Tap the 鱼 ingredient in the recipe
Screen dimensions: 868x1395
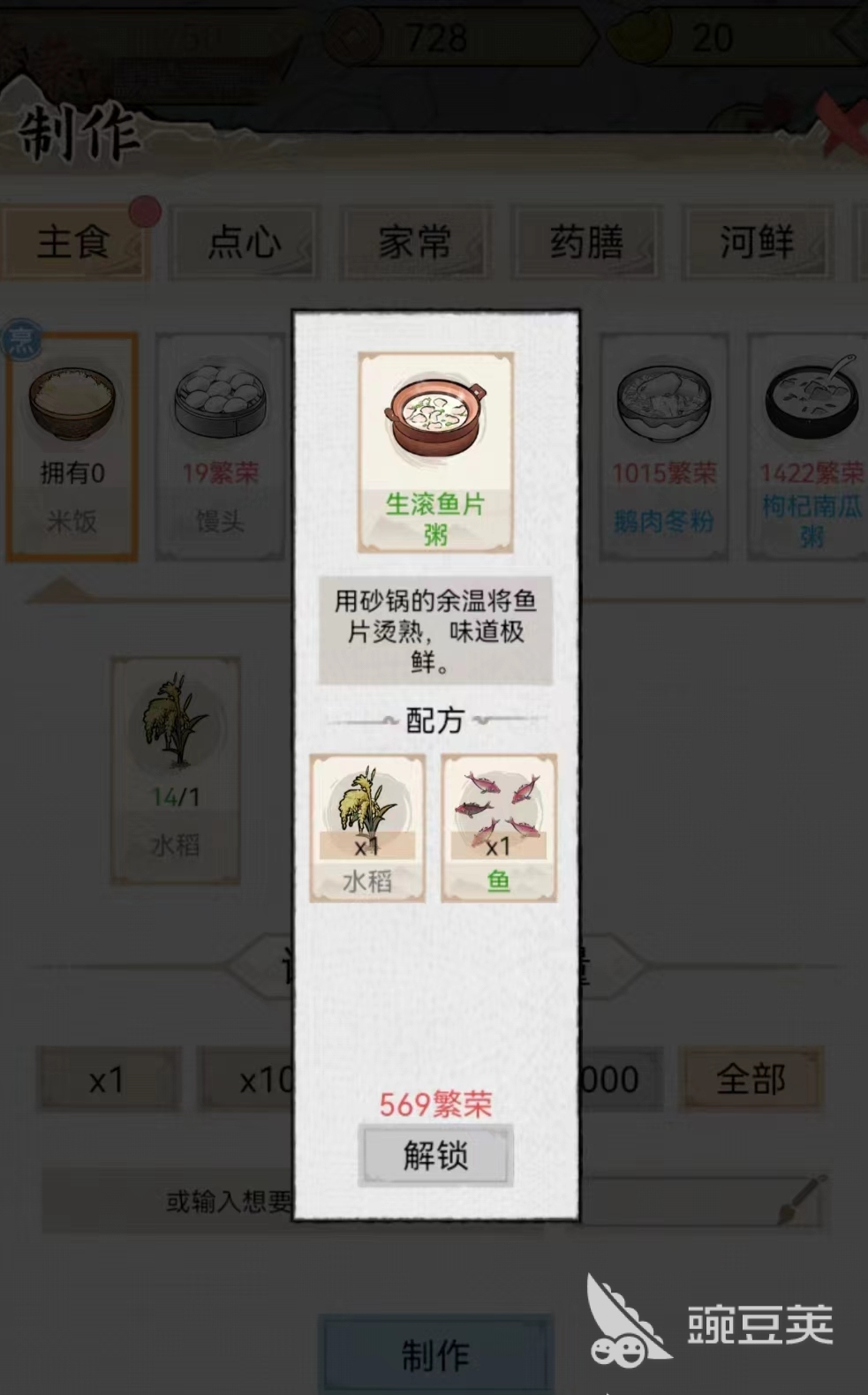tap(499, 827)
